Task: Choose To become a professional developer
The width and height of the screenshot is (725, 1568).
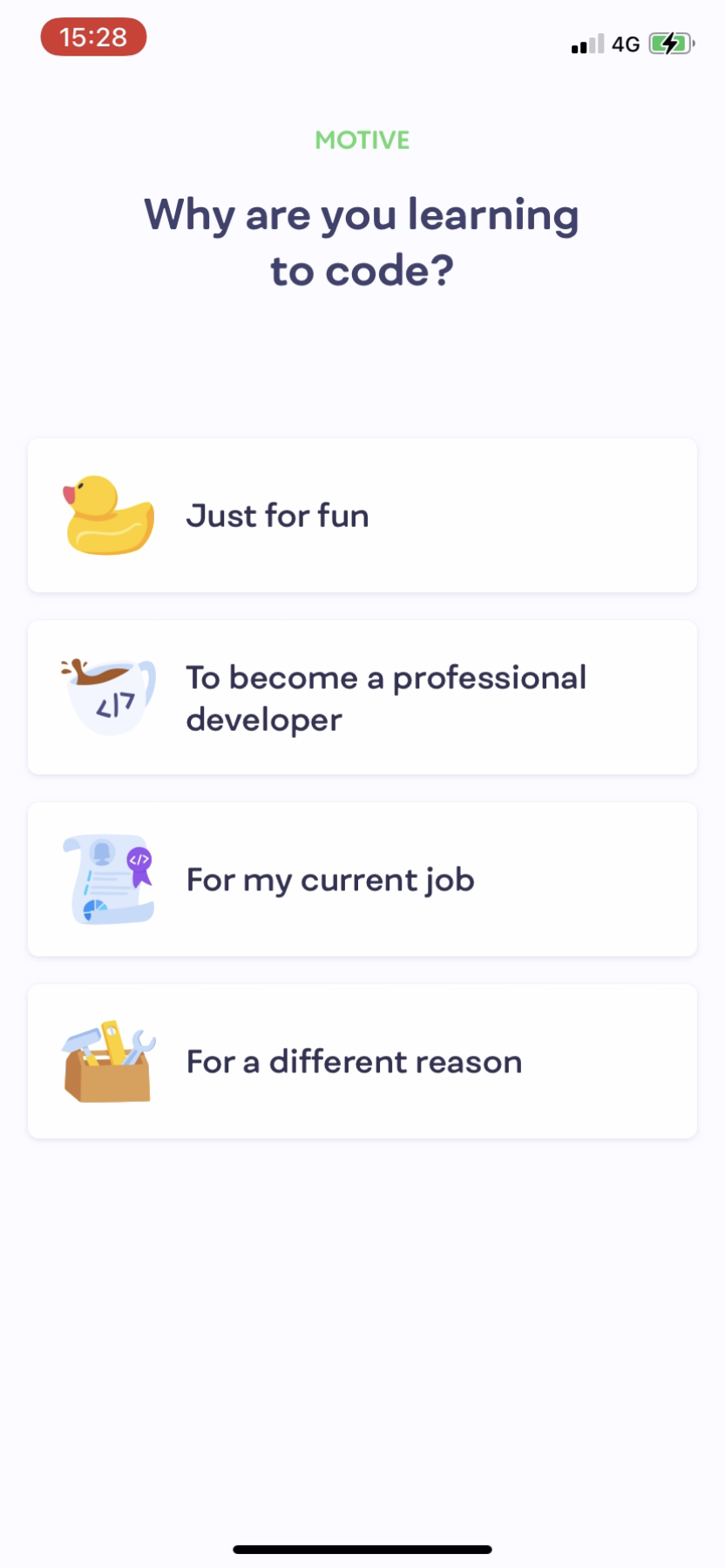Action: click(362, 698)
